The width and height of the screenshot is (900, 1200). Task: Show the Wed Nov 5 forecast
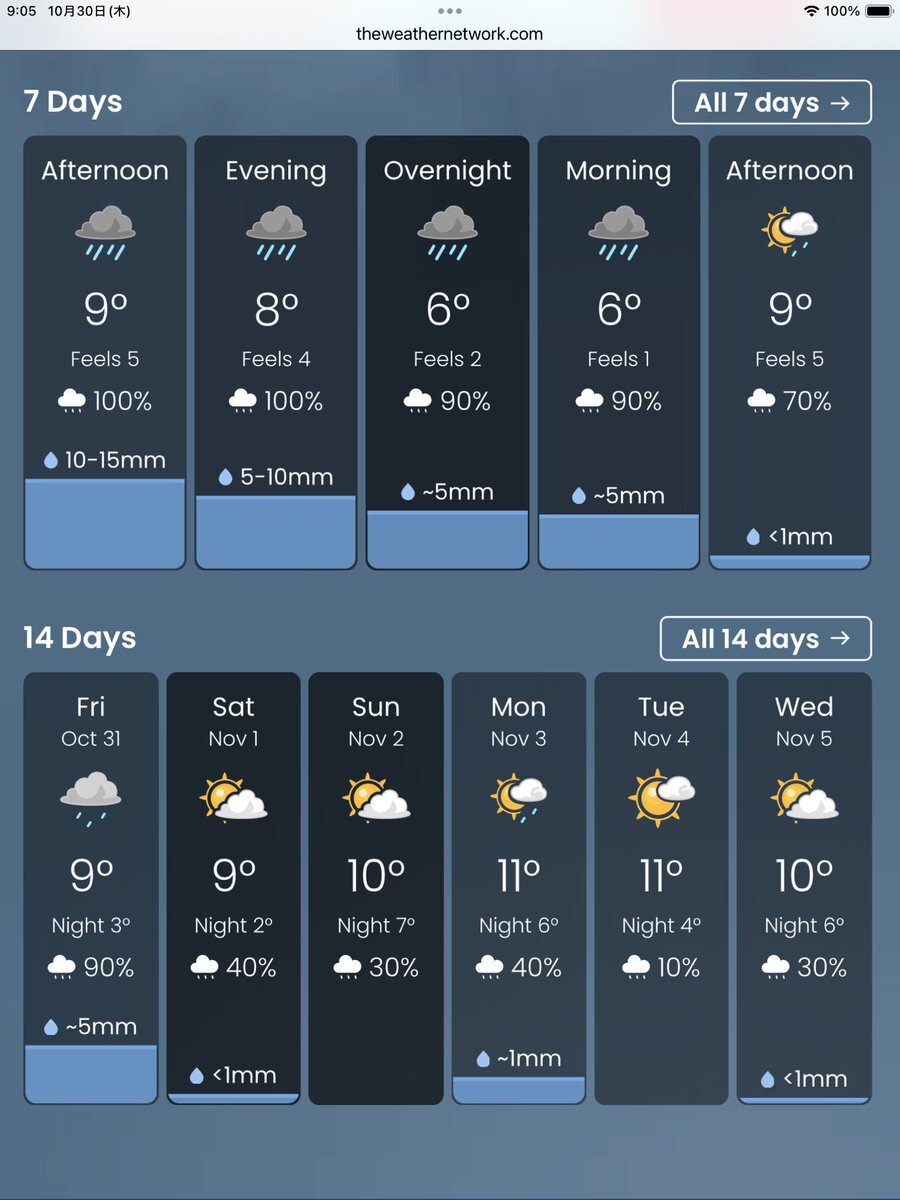point(804,889)
